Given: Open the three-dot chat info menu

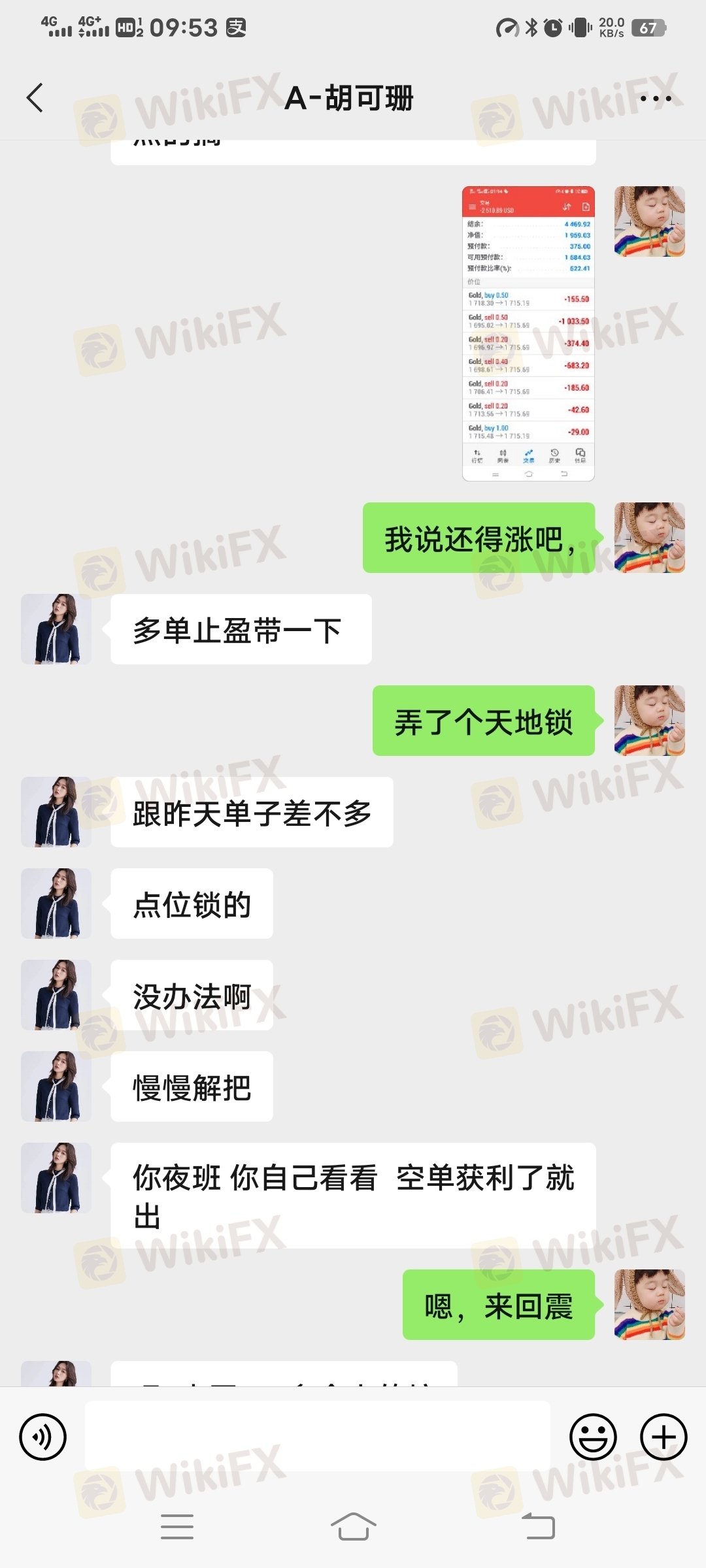Looking at the screenshot, I should tap(655, 99).
